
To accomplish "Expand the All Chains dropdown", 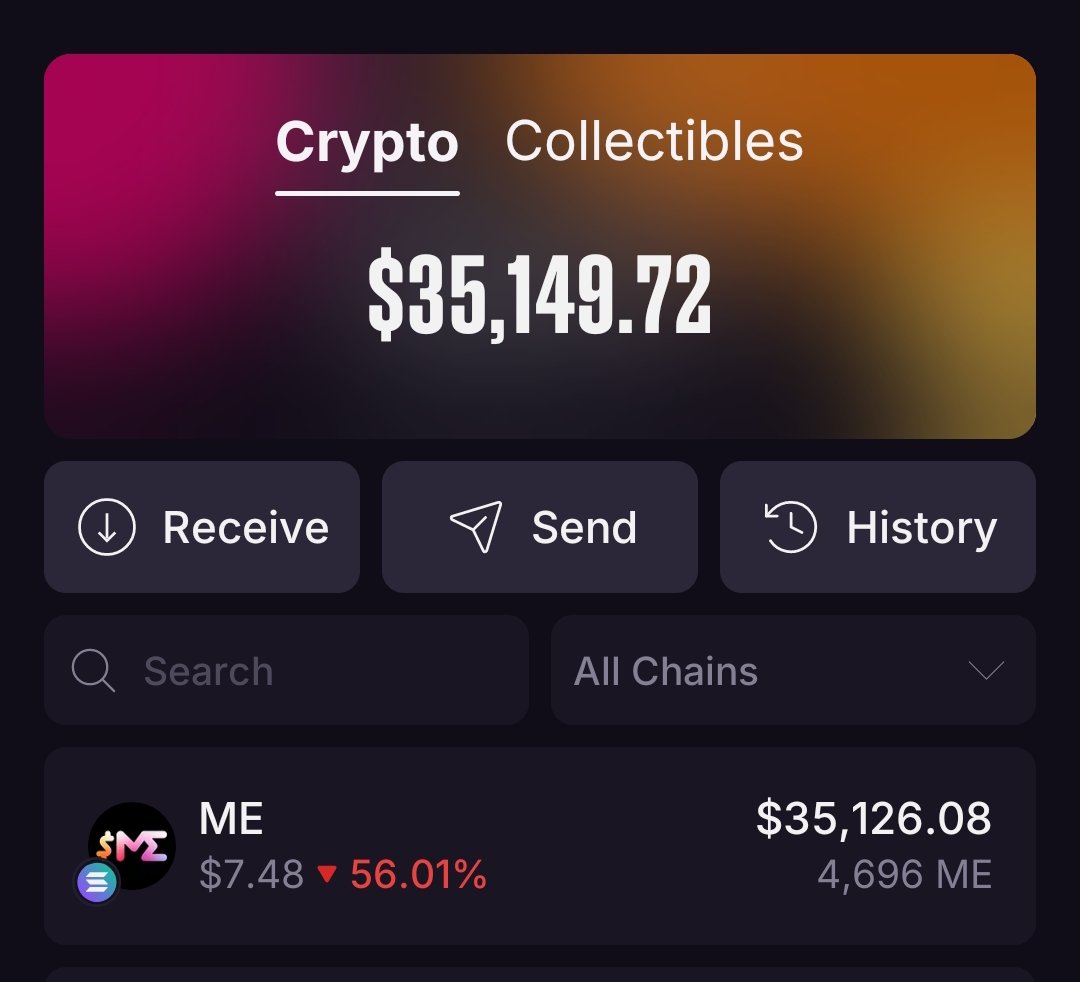I will coord(793,671).
